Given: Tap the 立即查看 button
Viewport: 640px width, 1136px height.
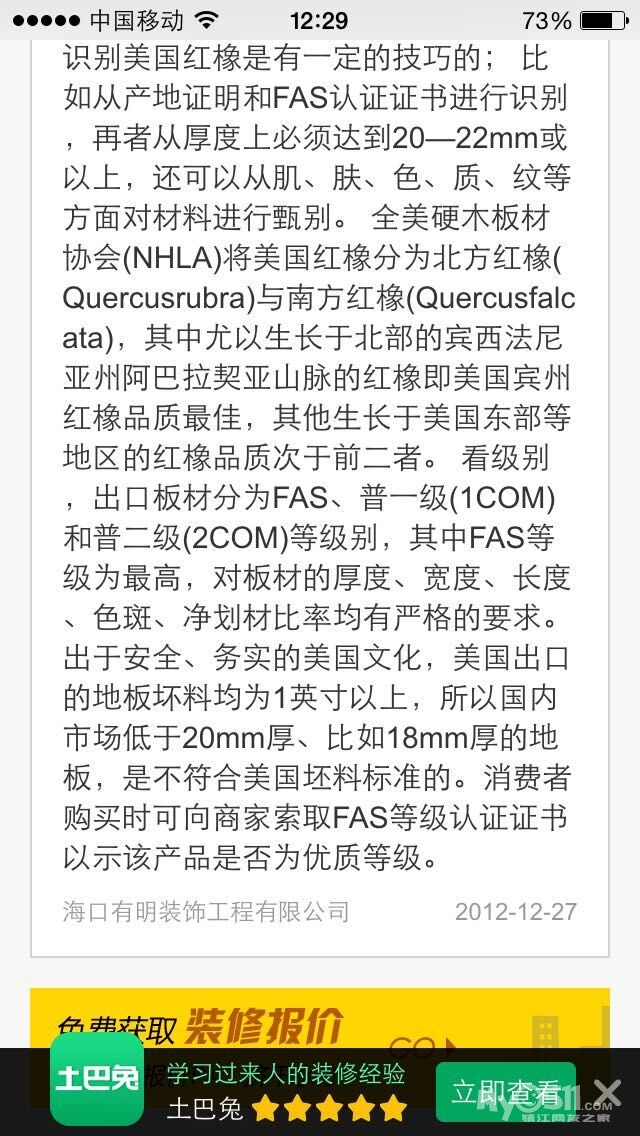Looking at the screenshot, I should [505, 1092].
